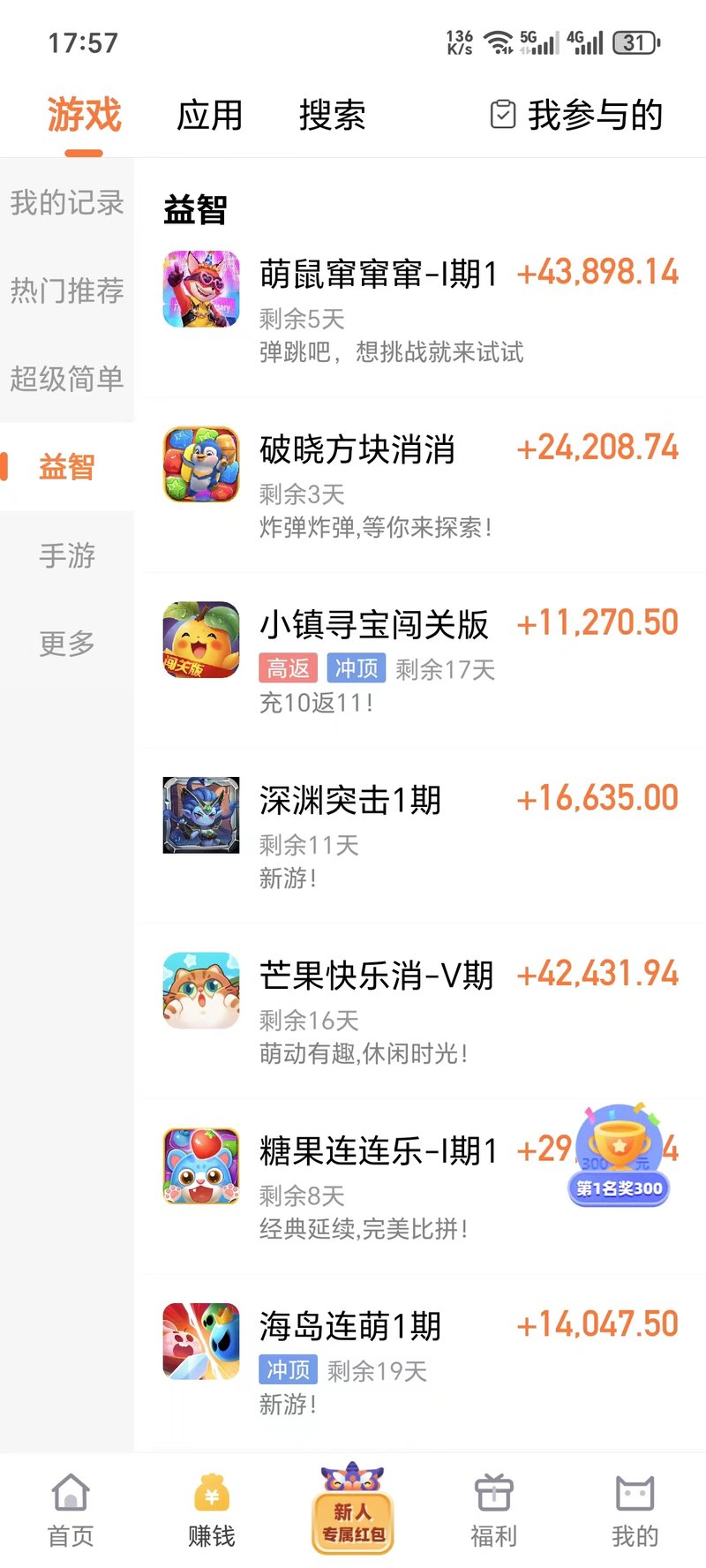Select 我的记录 in sidebar

67,202
